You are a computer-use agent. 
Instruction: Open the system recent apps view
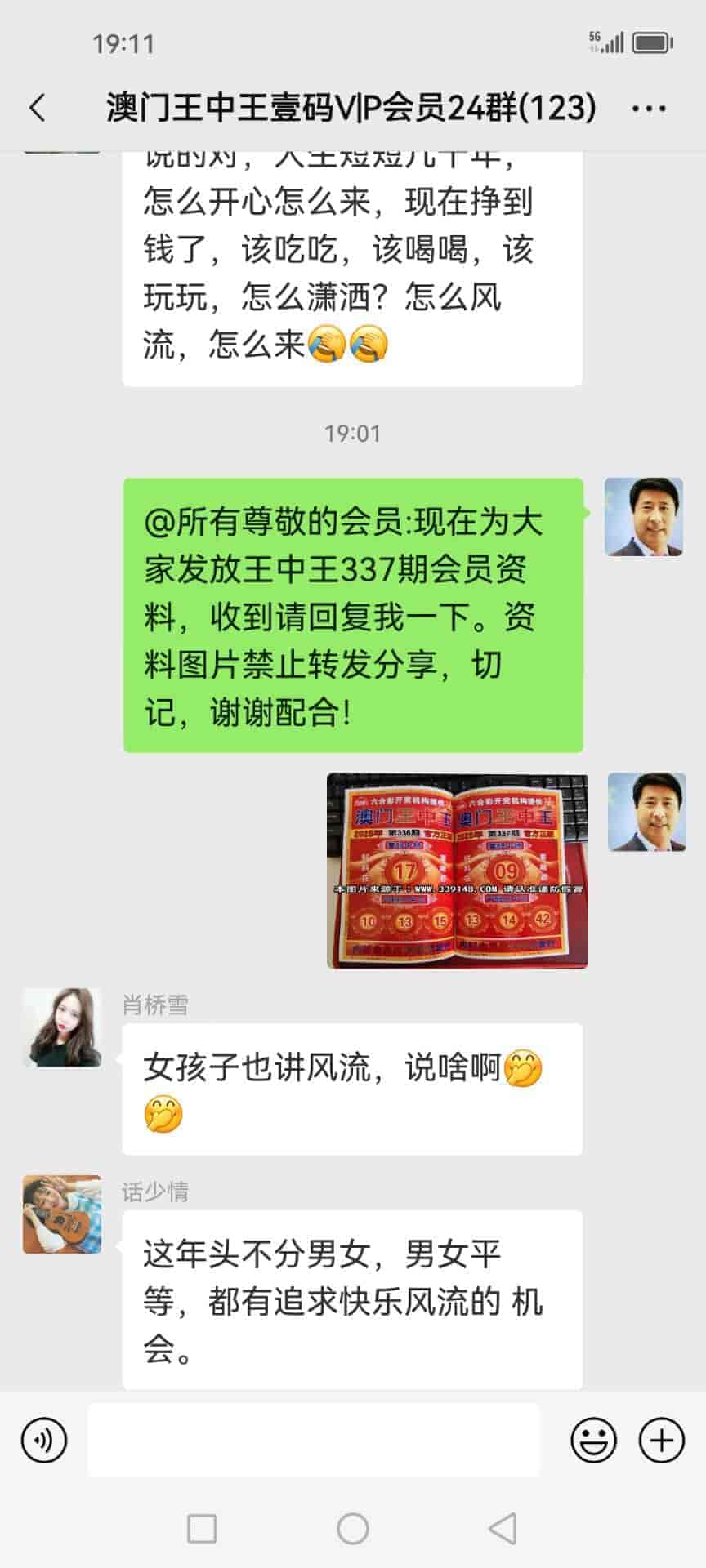[x=202, y=1528]
